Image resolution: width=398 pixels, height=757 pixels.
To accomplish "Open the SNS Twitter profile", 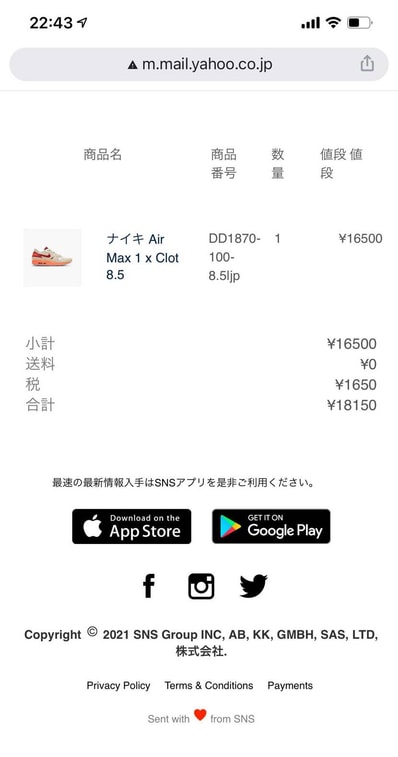I will coord(254,586).
